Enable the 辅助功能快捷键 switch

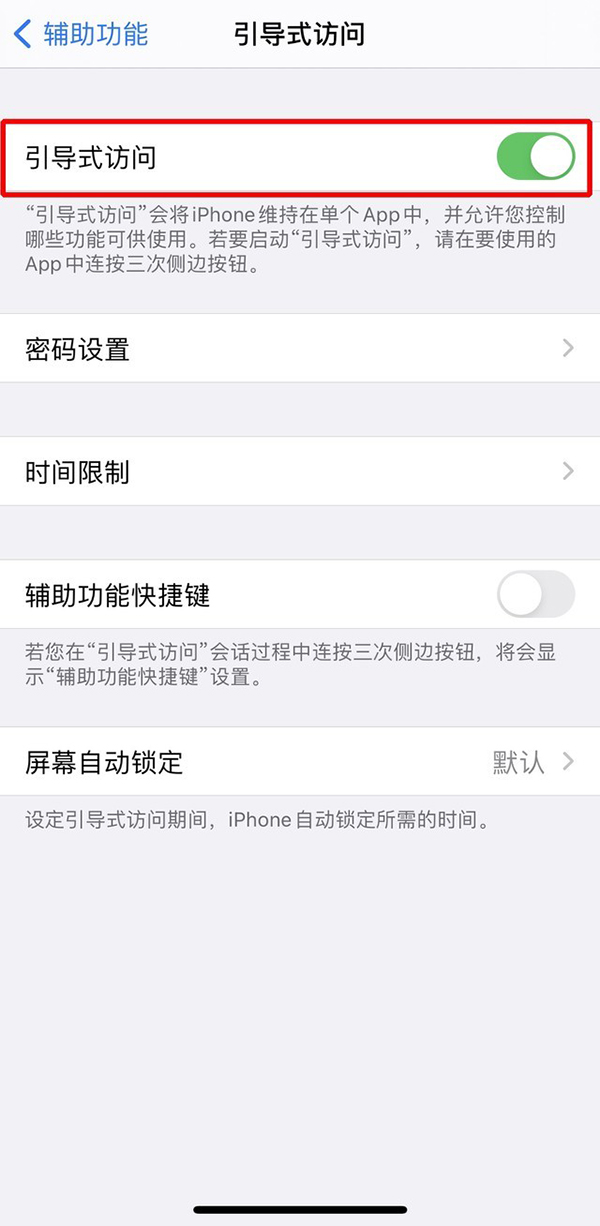click(535, 595)
